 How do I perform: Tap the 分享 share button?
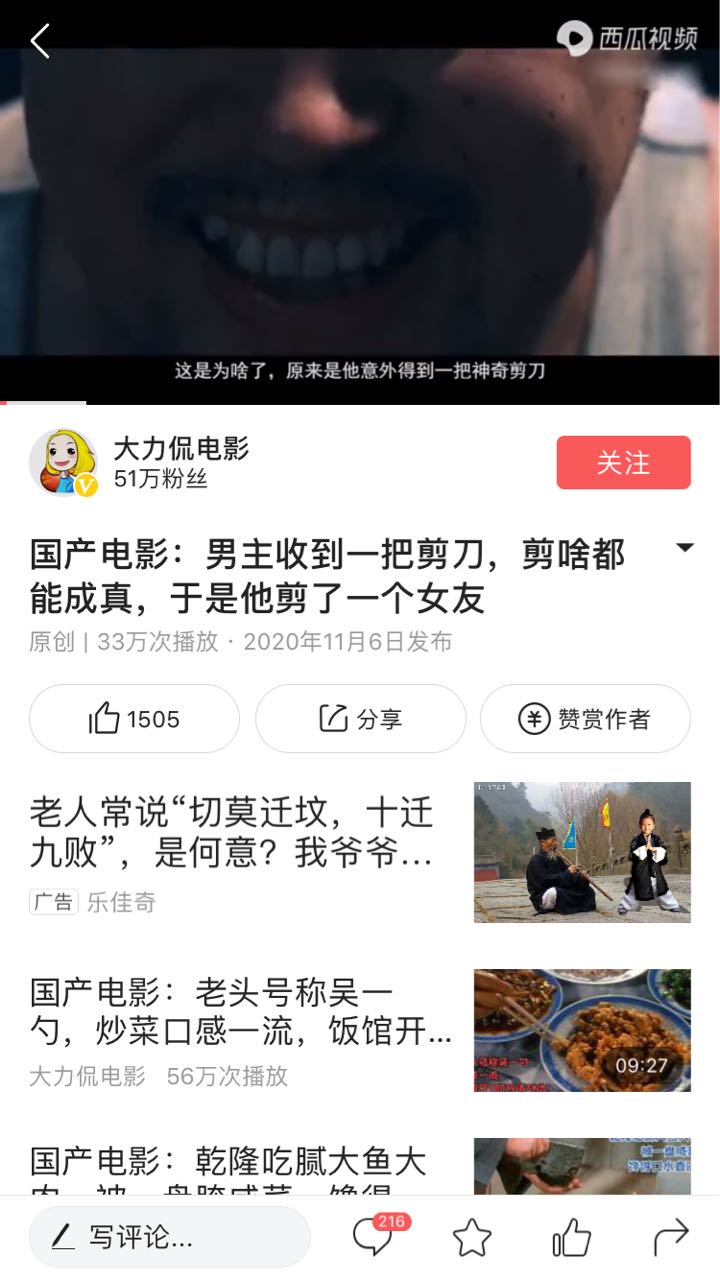360,718
